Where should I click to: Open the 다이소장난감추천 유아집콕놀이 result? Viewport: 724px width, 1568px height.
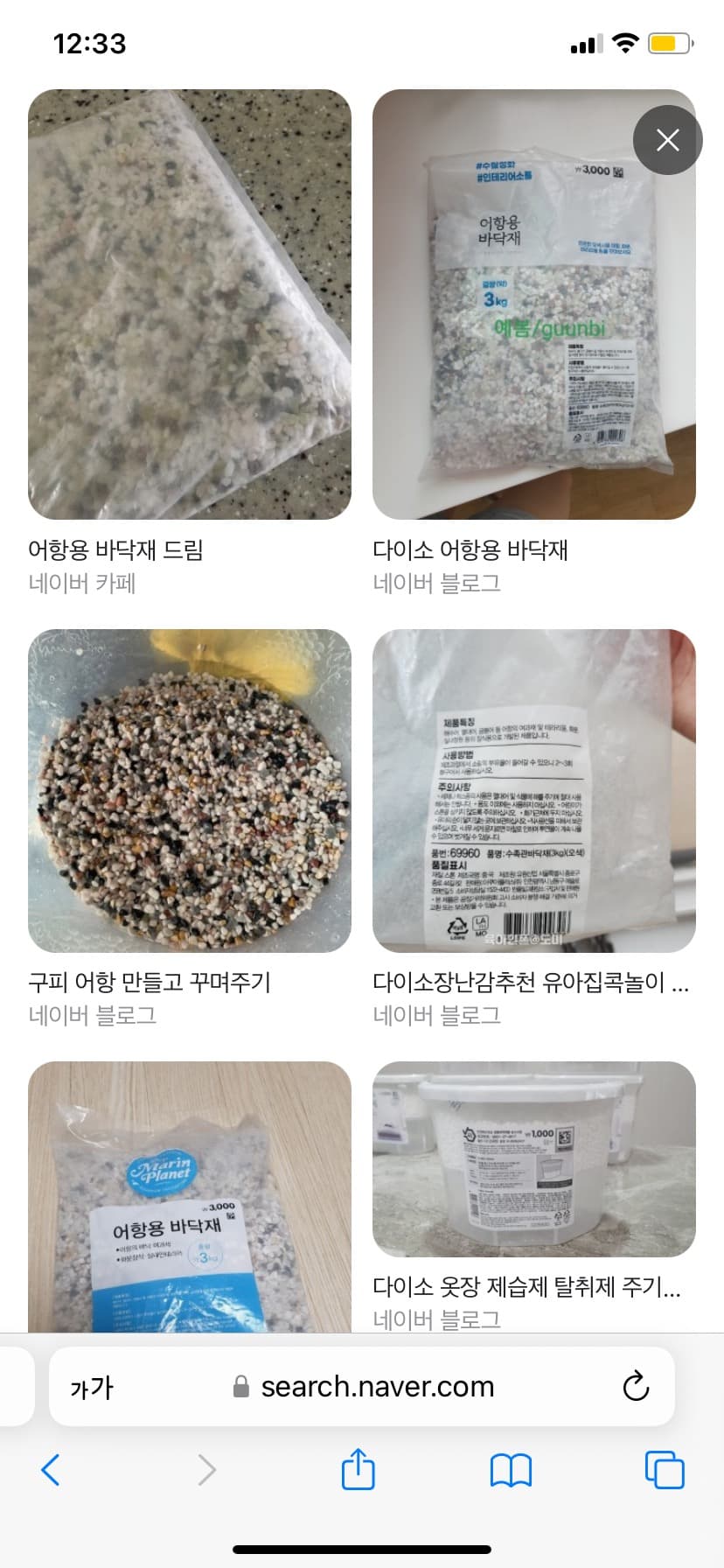pyautogui.click(x=533, y=790)
